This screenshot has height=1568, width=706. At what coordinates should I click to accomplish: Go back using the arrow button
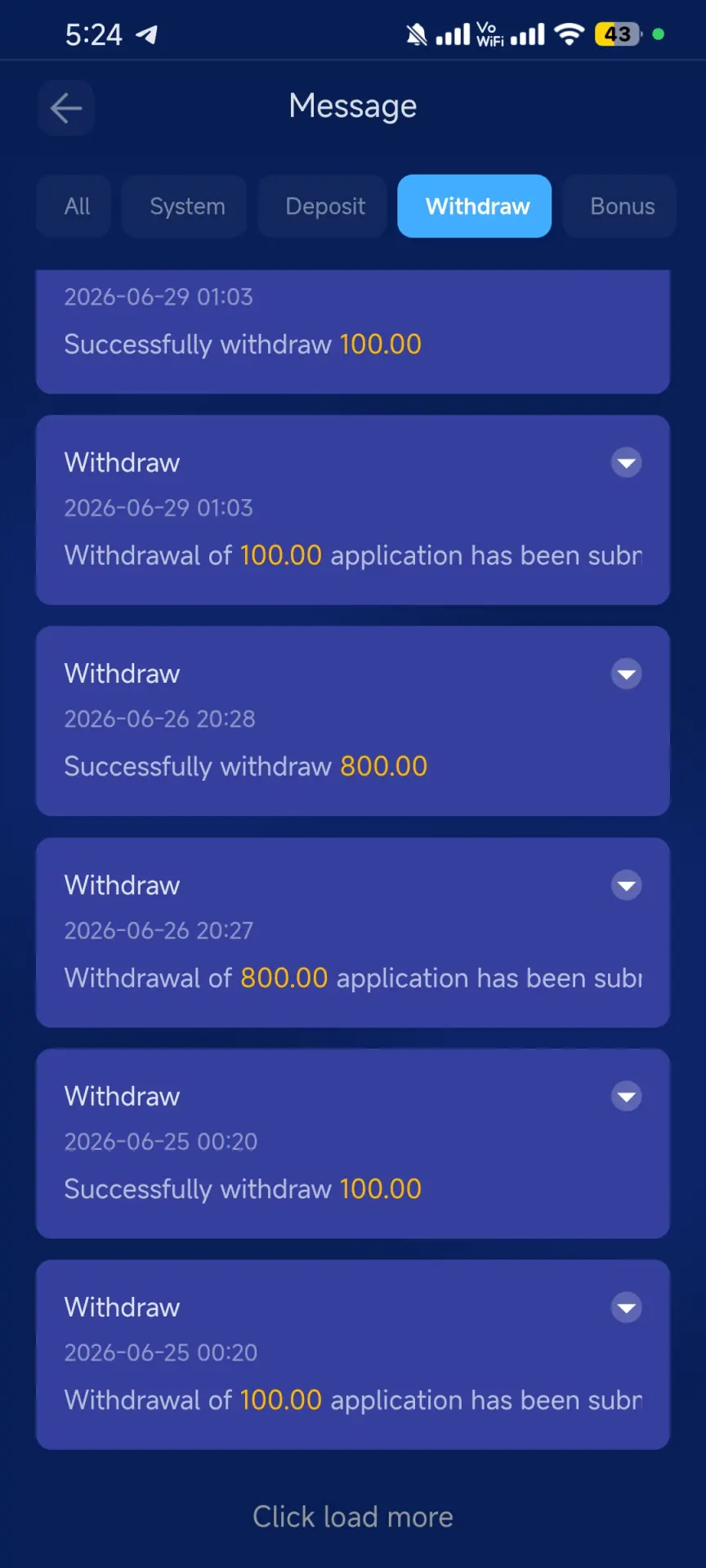[x=66, y=108]
